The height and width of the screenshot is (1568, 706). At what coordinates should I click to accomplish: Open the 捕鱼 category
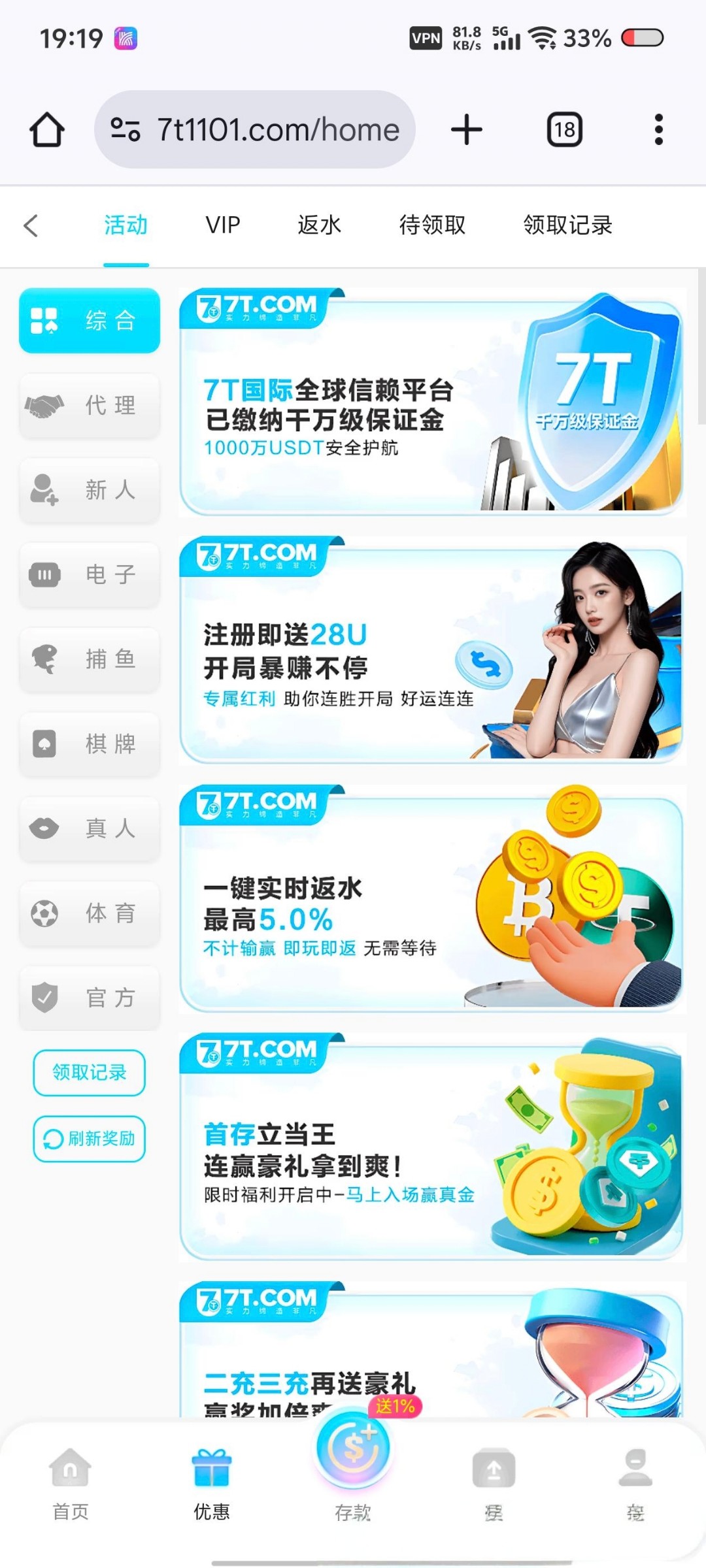[x=90, y=659]
